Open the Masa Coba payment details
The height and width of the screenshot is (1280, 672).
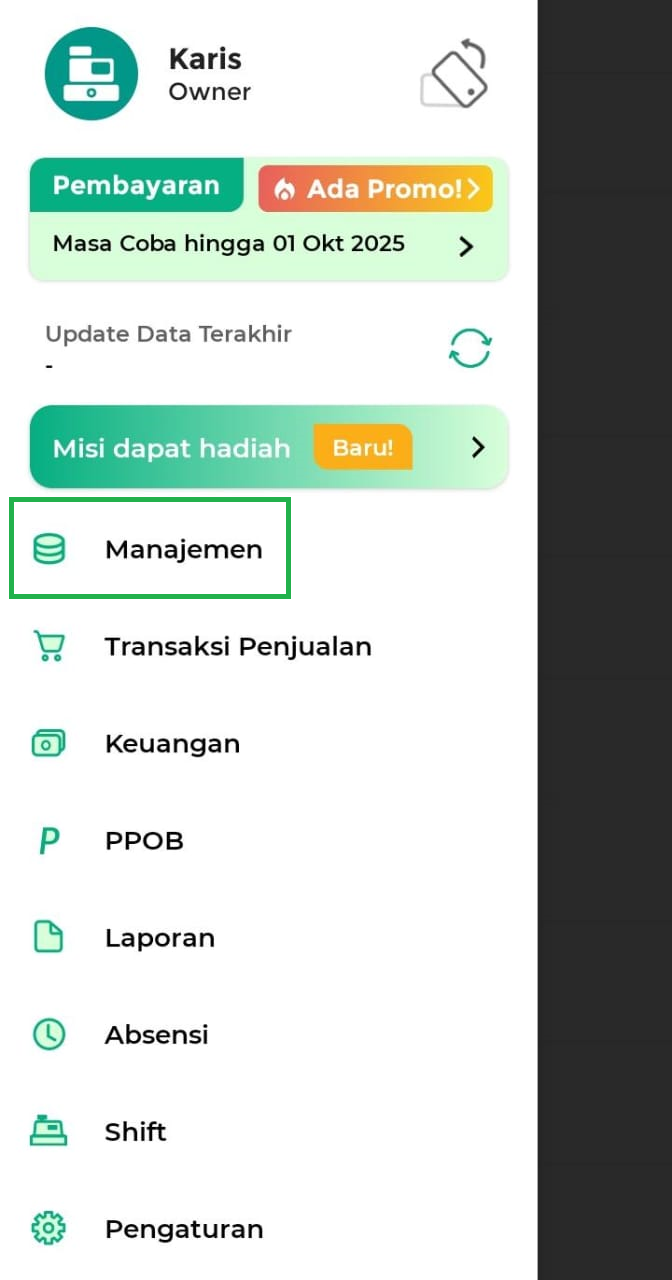[x=268, y=245]
